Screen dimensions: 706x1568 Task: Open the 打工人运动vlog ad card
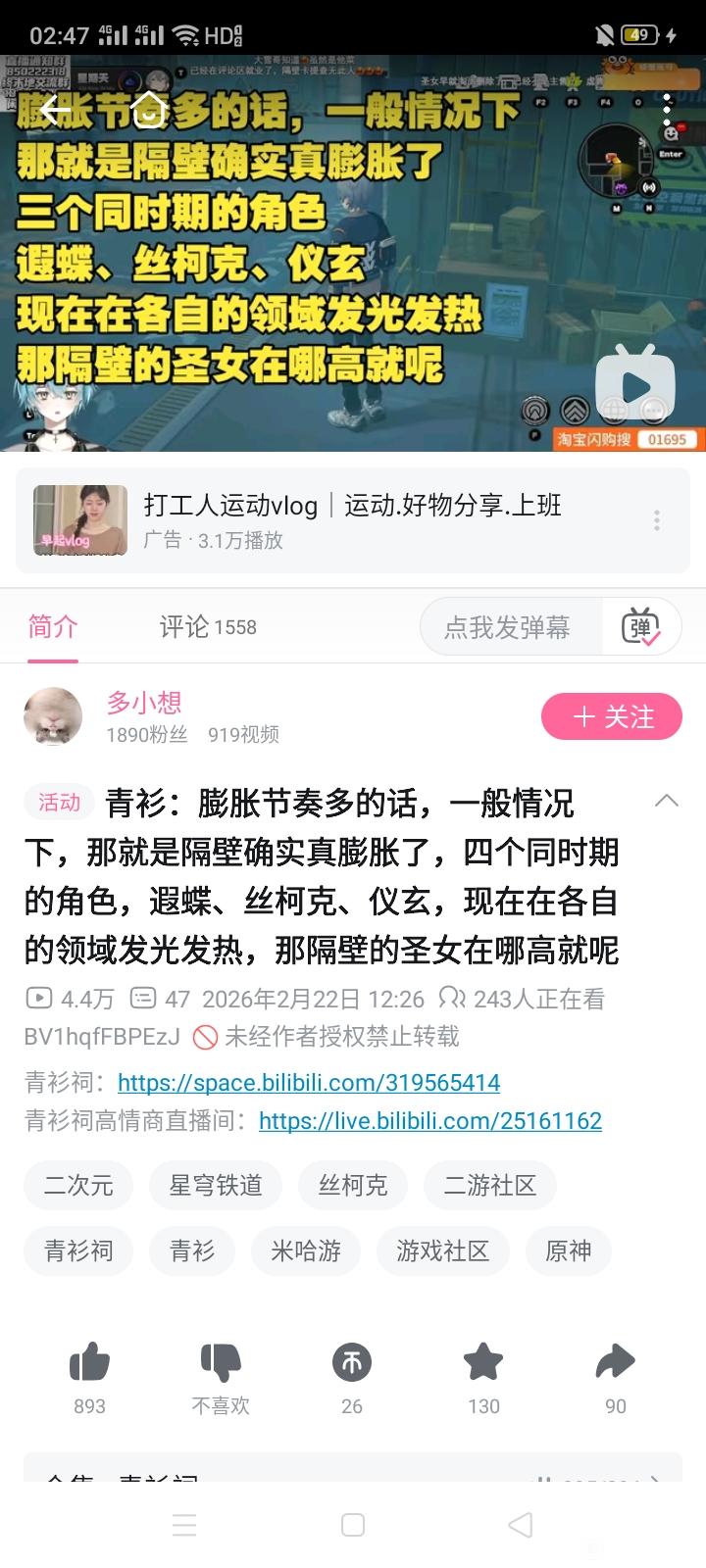point(351,519)
